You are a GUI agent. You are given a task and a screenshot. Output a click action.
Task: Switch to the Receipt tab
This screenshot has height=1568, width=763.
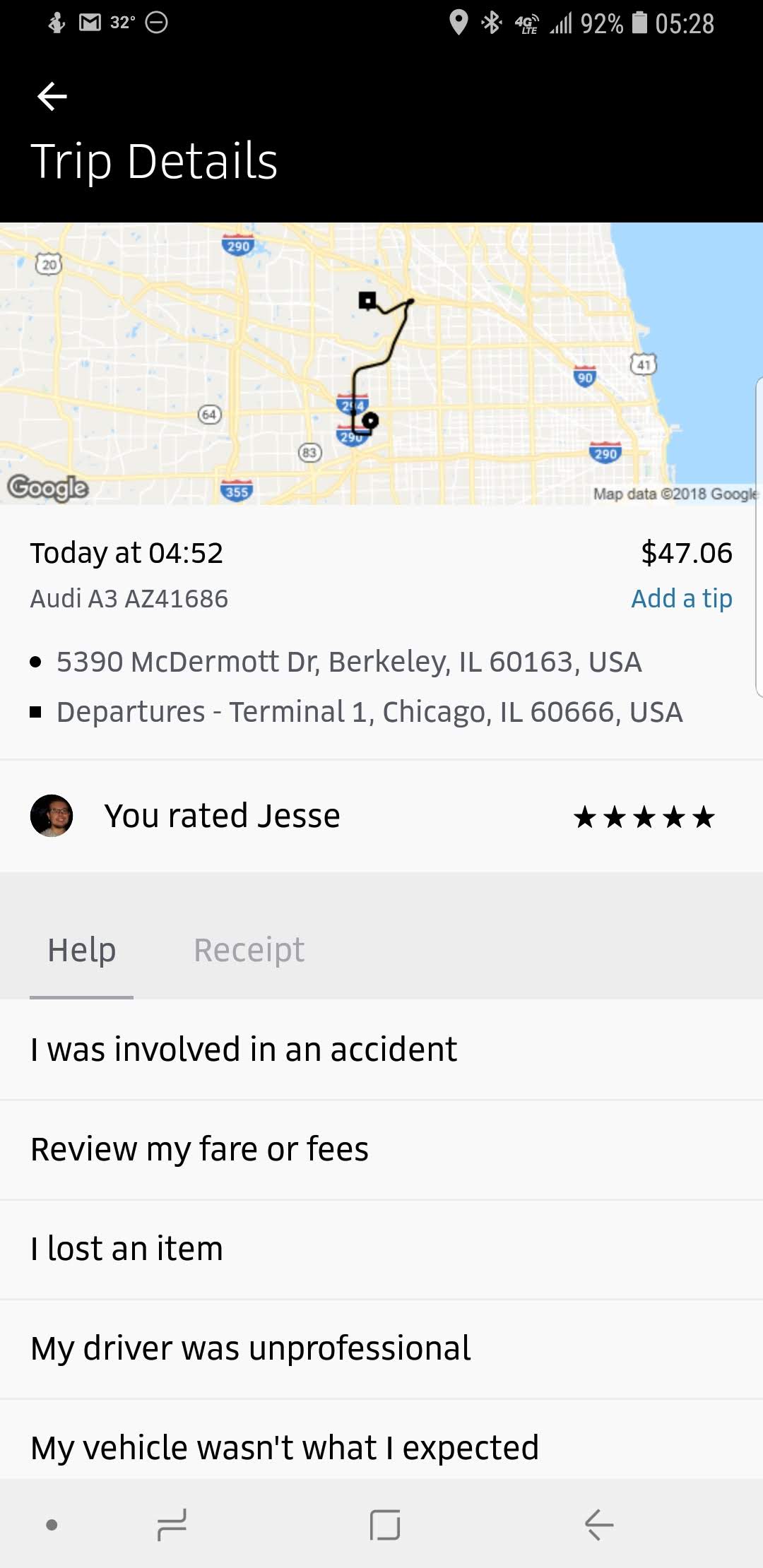[x=249, y=950]
